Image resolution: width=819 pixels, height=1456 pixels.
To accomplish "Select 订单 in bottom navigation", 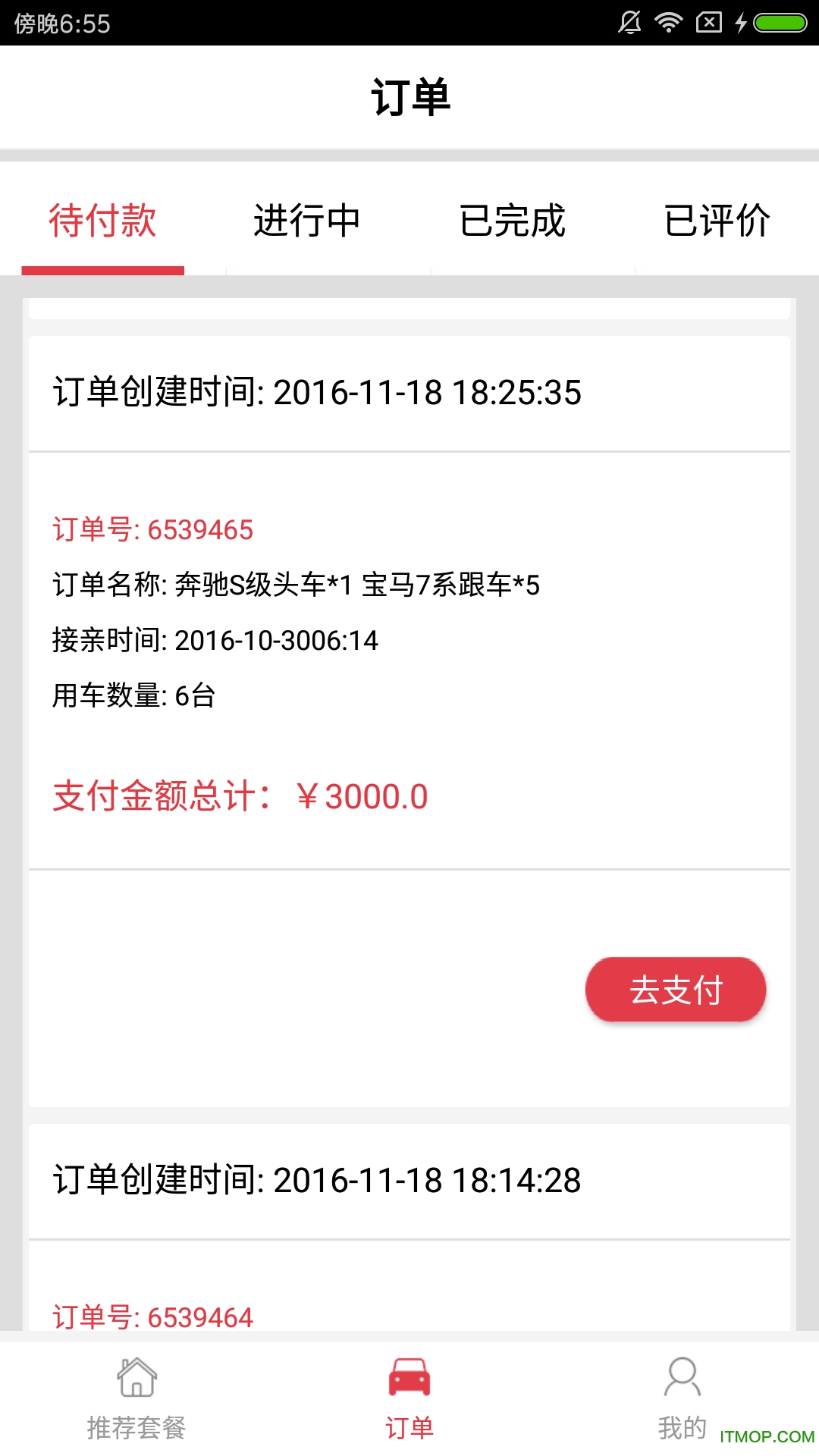I will [x=409, y=1399].
